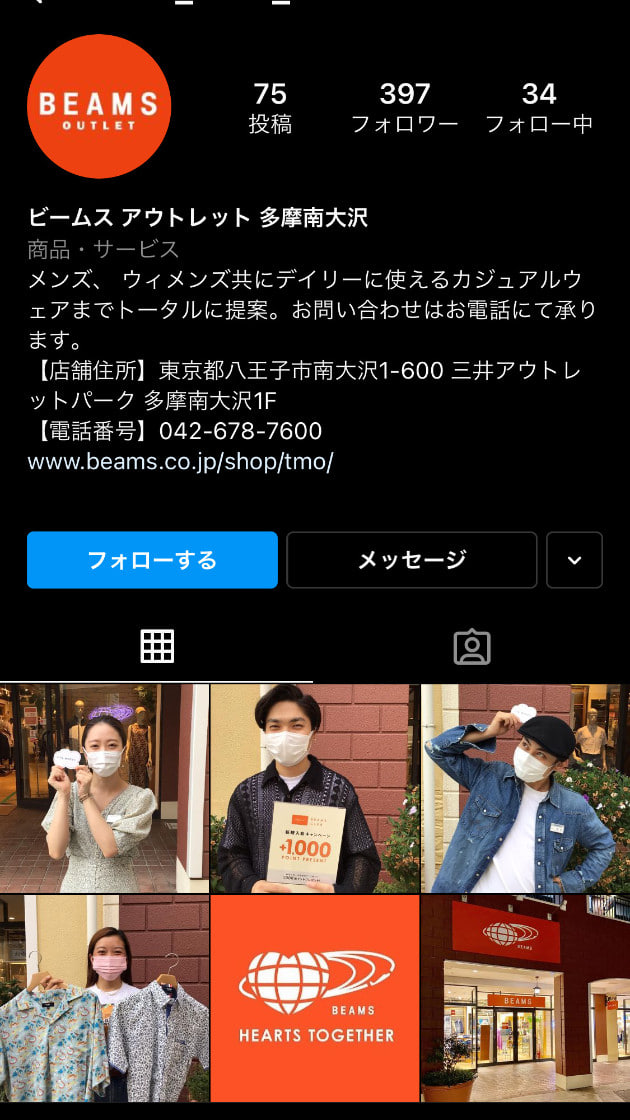Viewport: 630px width, 1120px height.
Task: Switch to the posts grid tab
Action: coord(157,647)
